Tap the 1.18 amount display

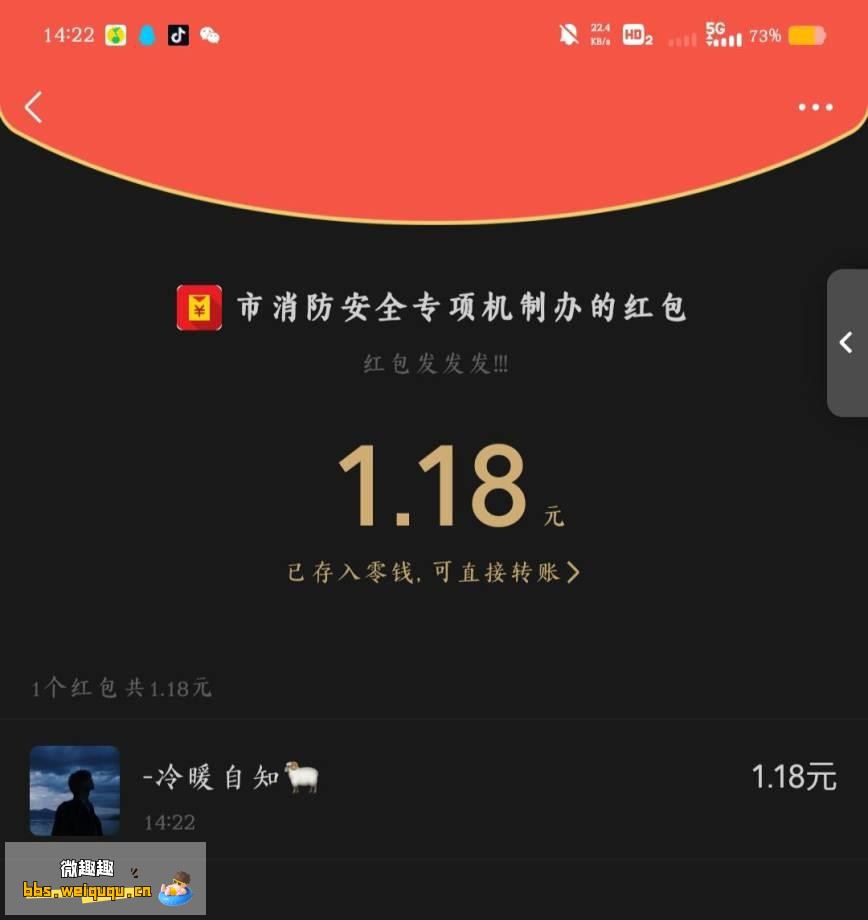[434, 487]
